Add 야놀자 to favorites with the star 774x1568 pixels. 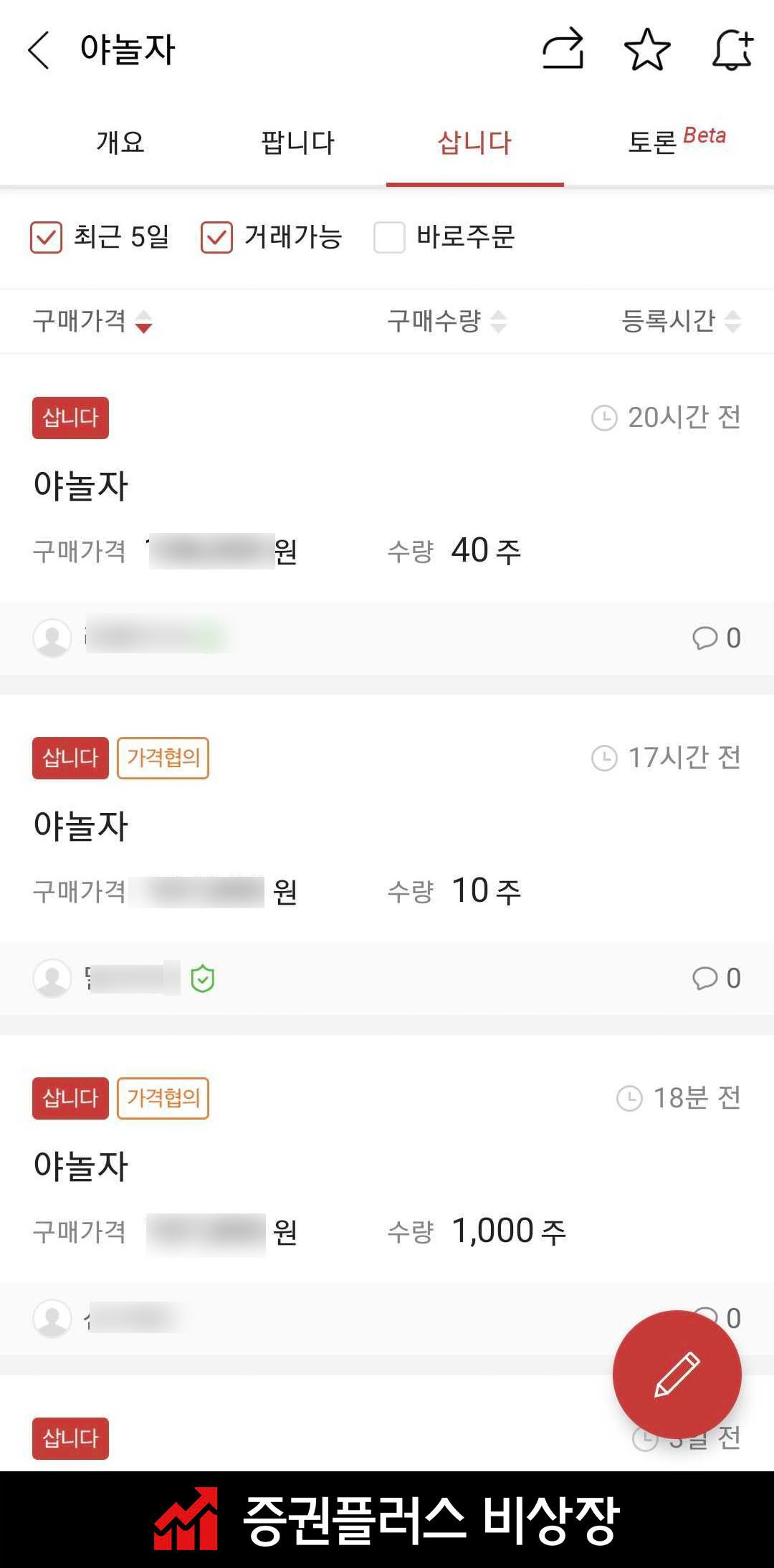[647, 49]
